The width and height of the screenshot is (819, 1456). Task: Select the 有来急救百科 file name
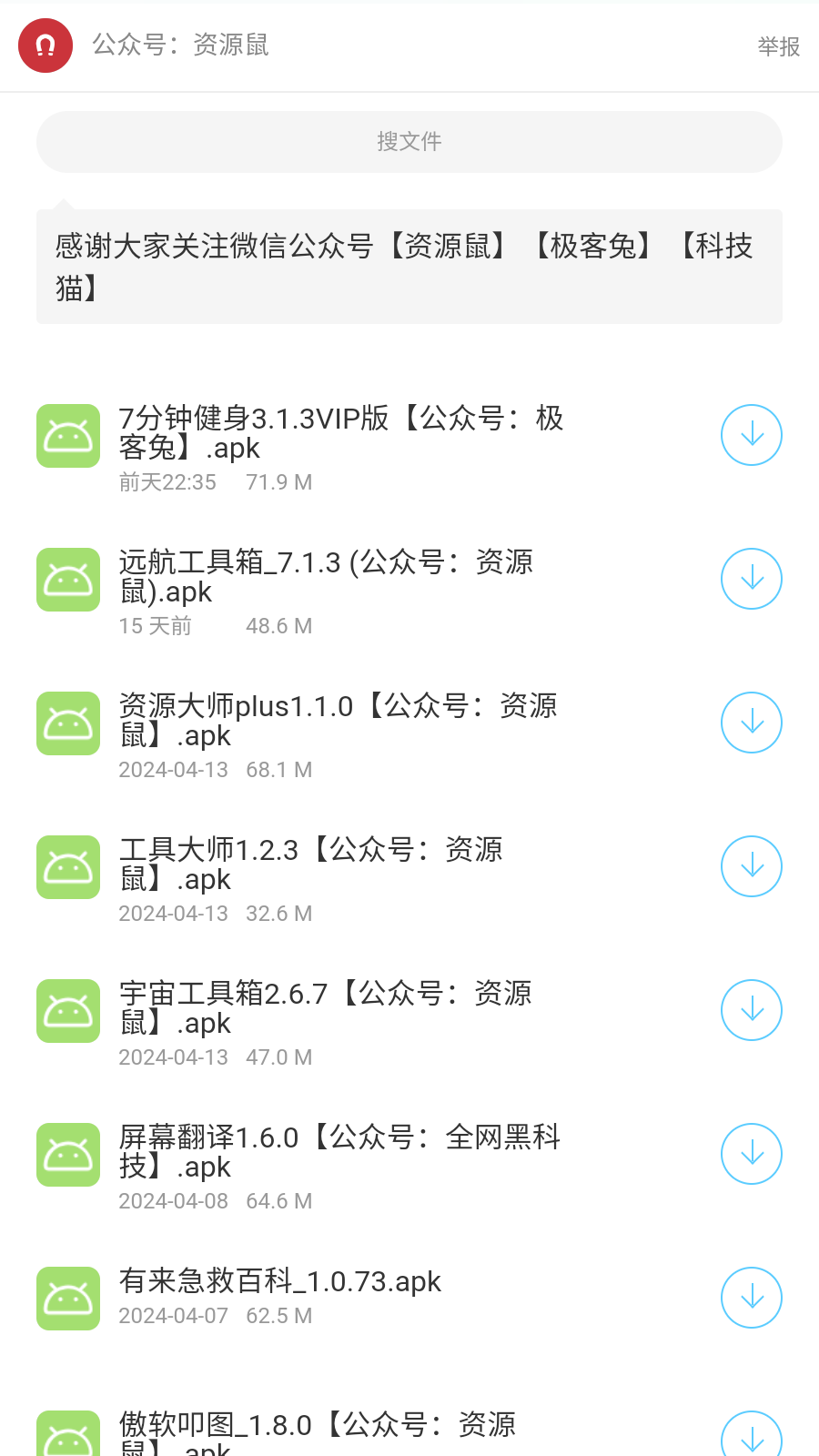[x=279, y=1281]
